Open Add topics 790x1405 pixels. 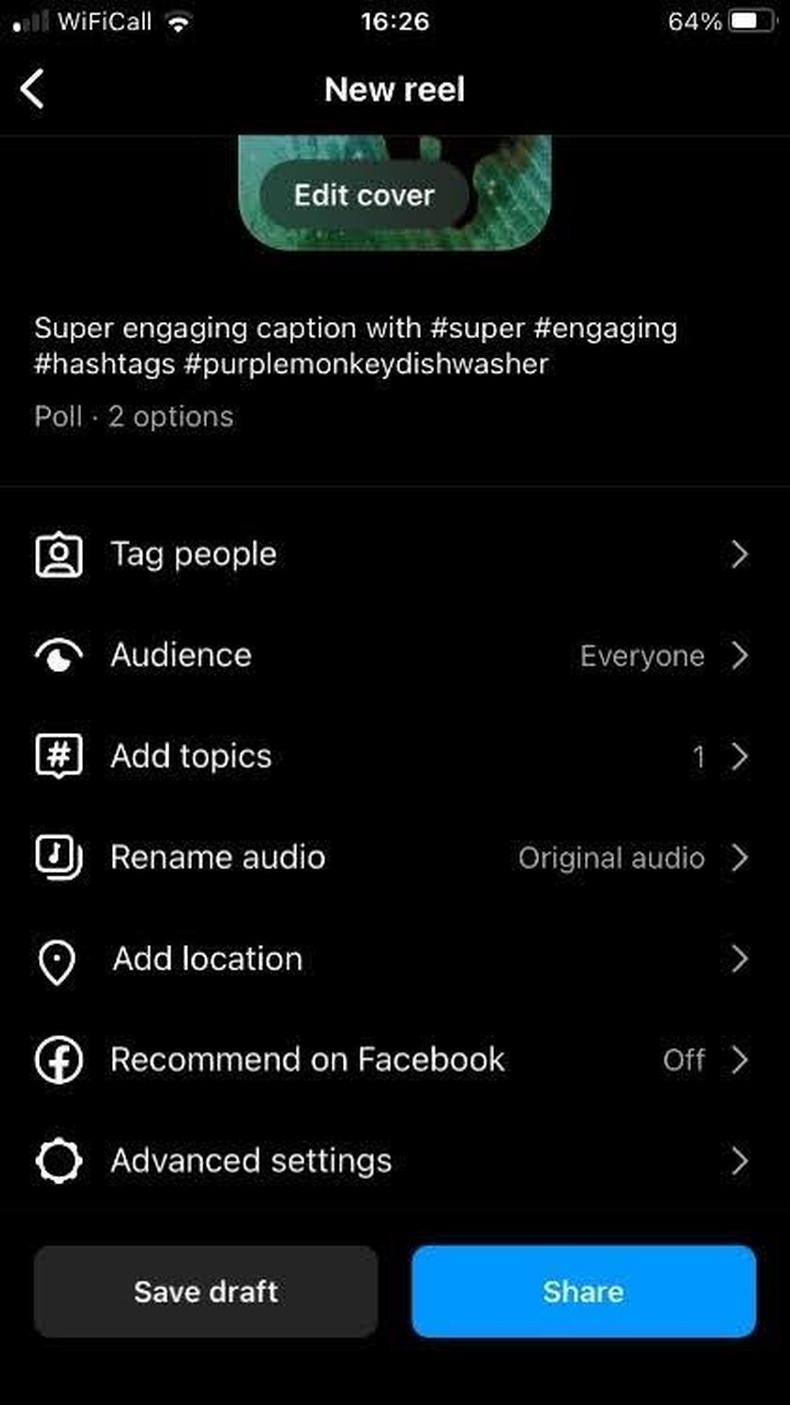pyautogui.click(x=395, y=757)
